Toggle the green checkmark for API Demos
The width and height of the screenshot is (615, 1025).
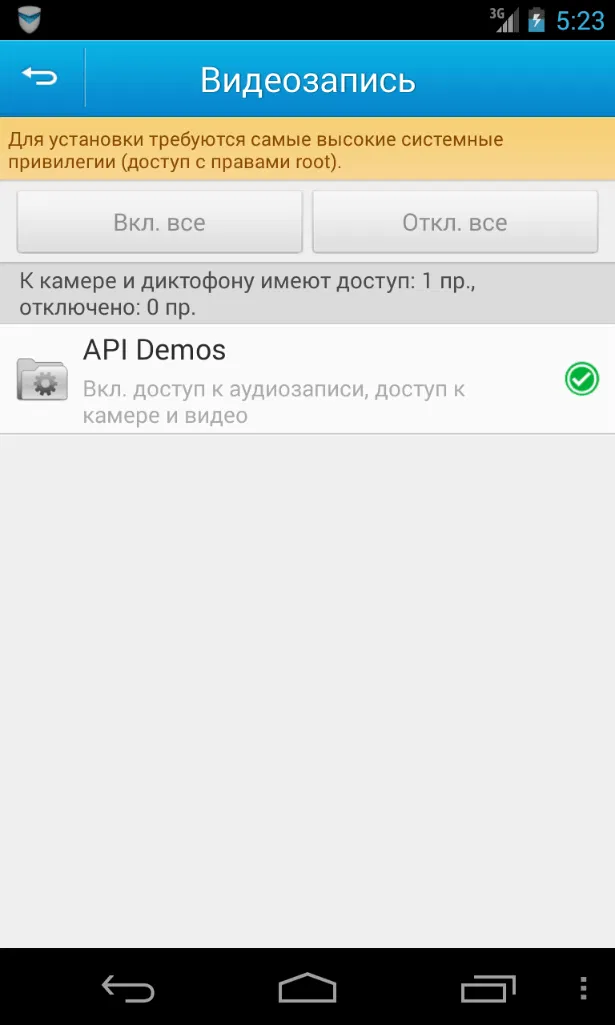pyautogui.click(x=581, y=379)
